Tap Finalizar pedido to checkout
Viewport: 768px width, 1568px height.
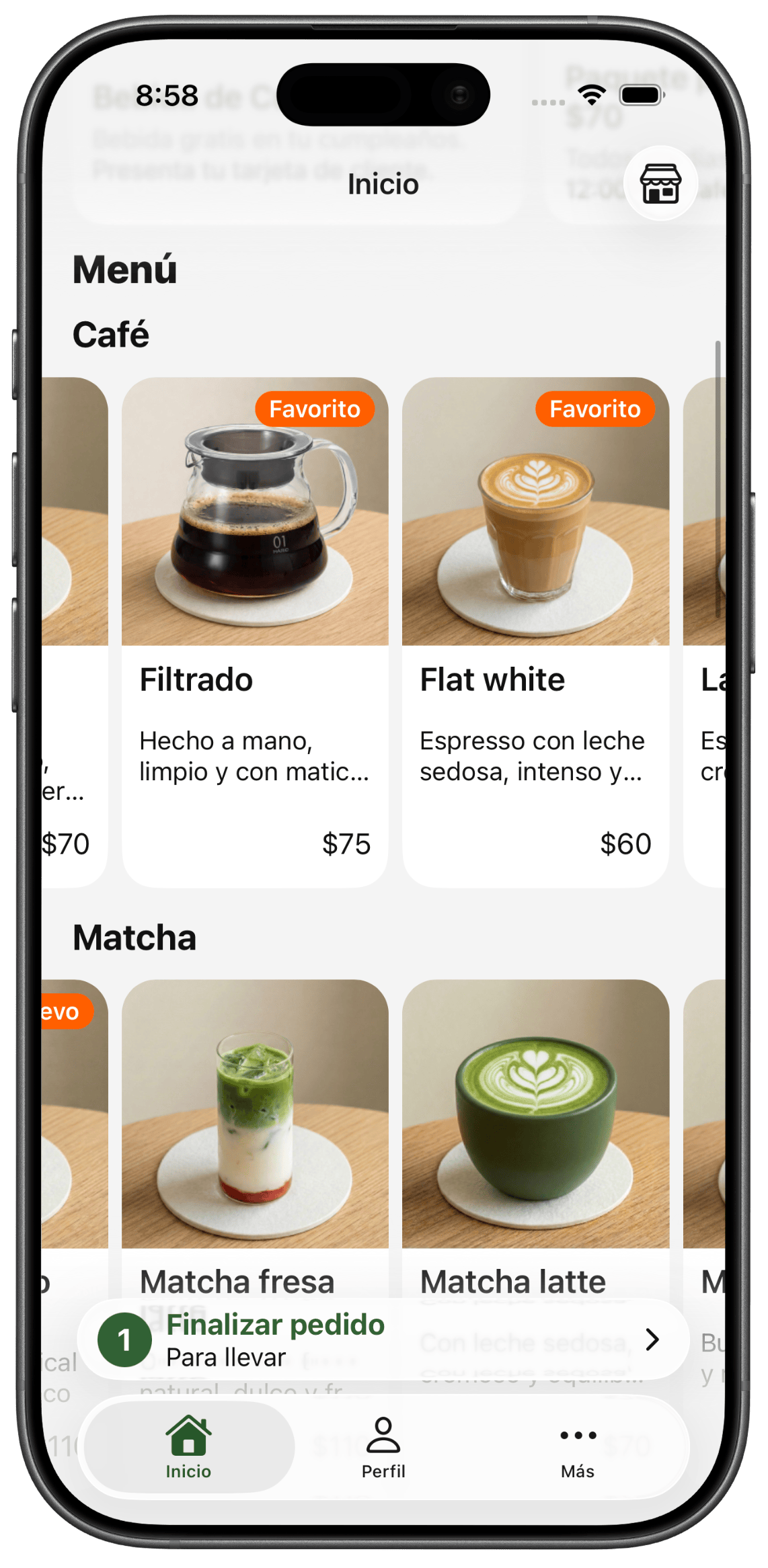point(383,1339)
